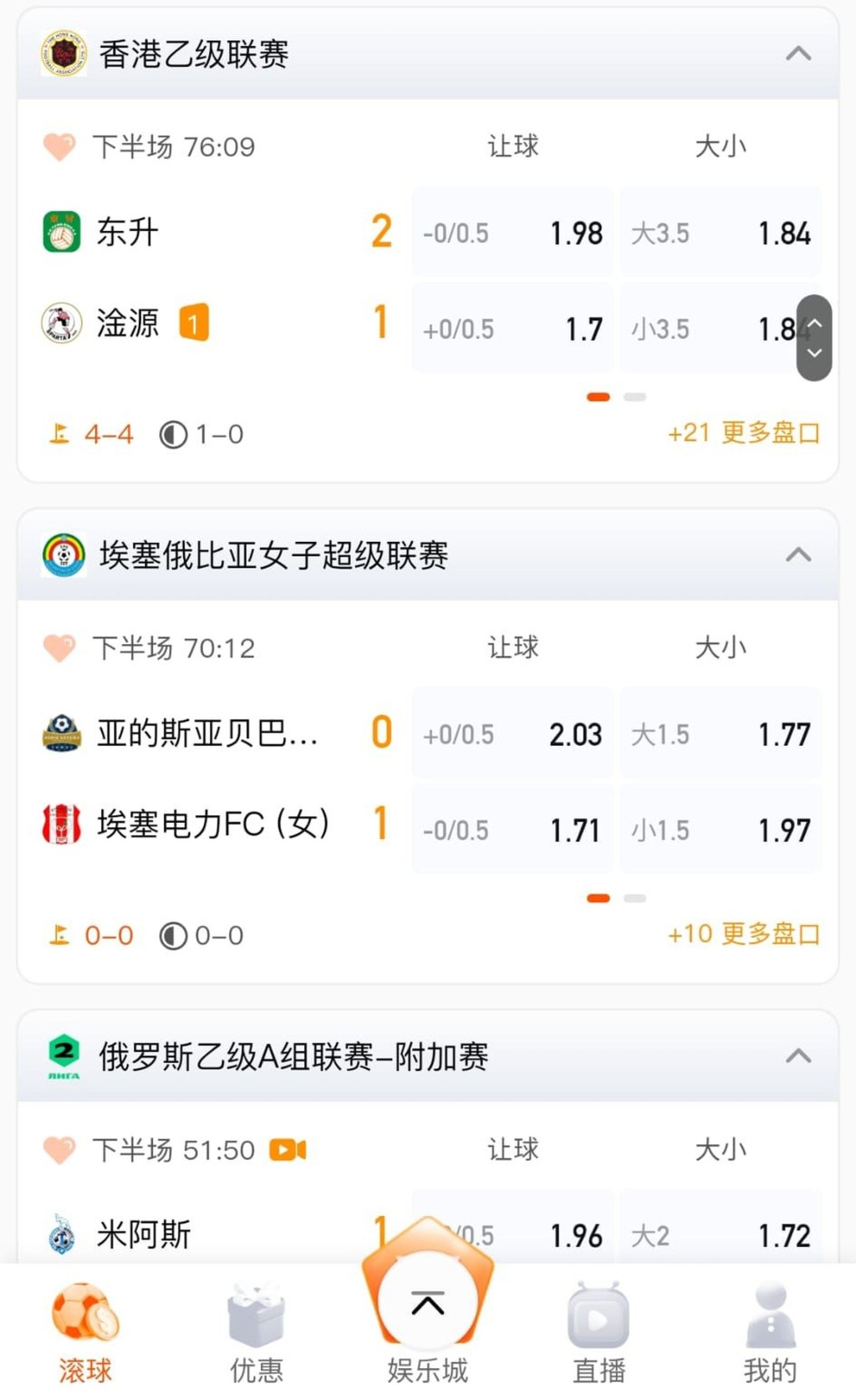Screen dimensions: 856x1400
Task: Select 东升 handicap -0/0.5 at 1.98
Action: 512,232
